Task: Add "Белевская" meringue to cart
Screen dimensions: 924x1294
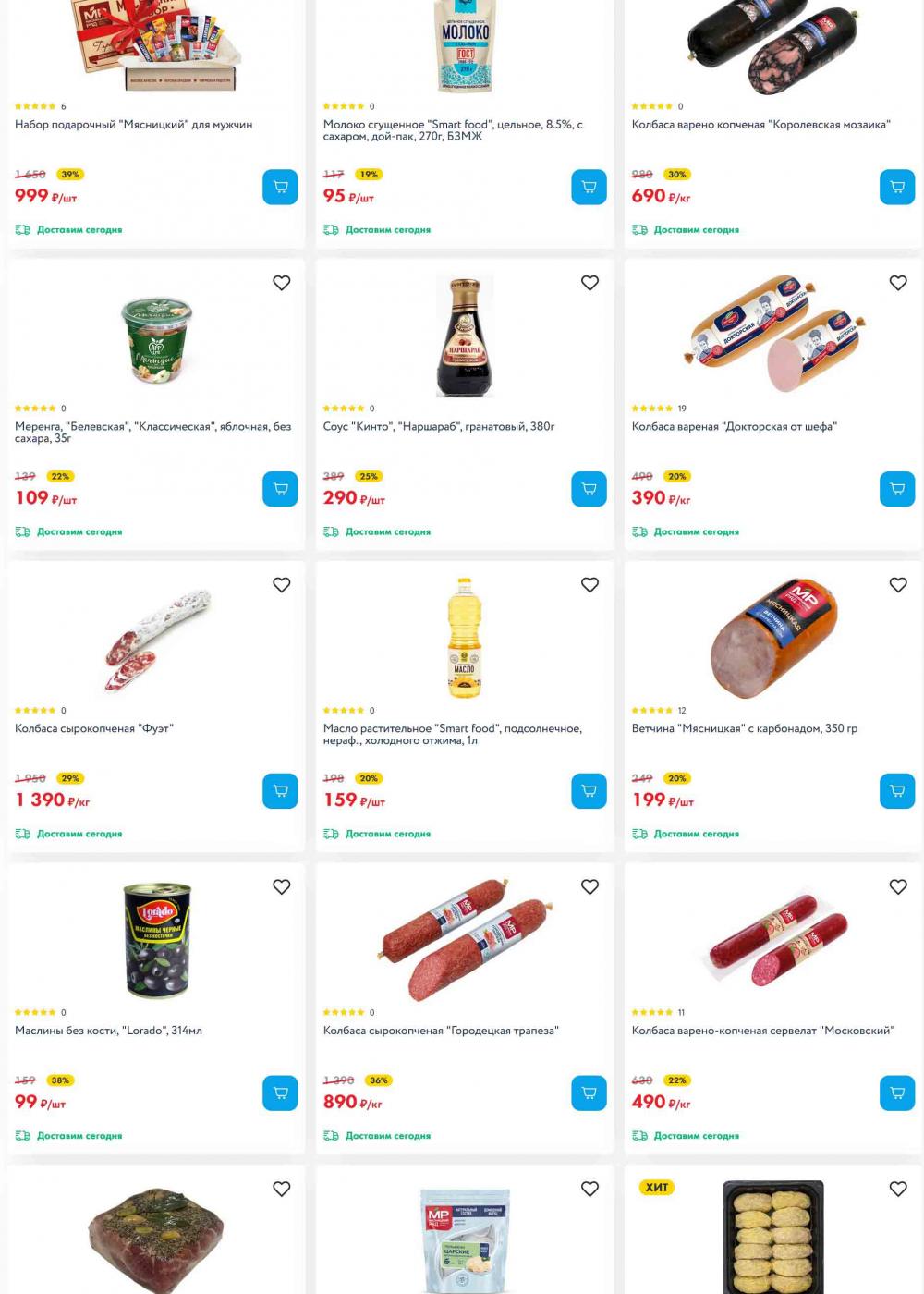Action: click(280, 489)
